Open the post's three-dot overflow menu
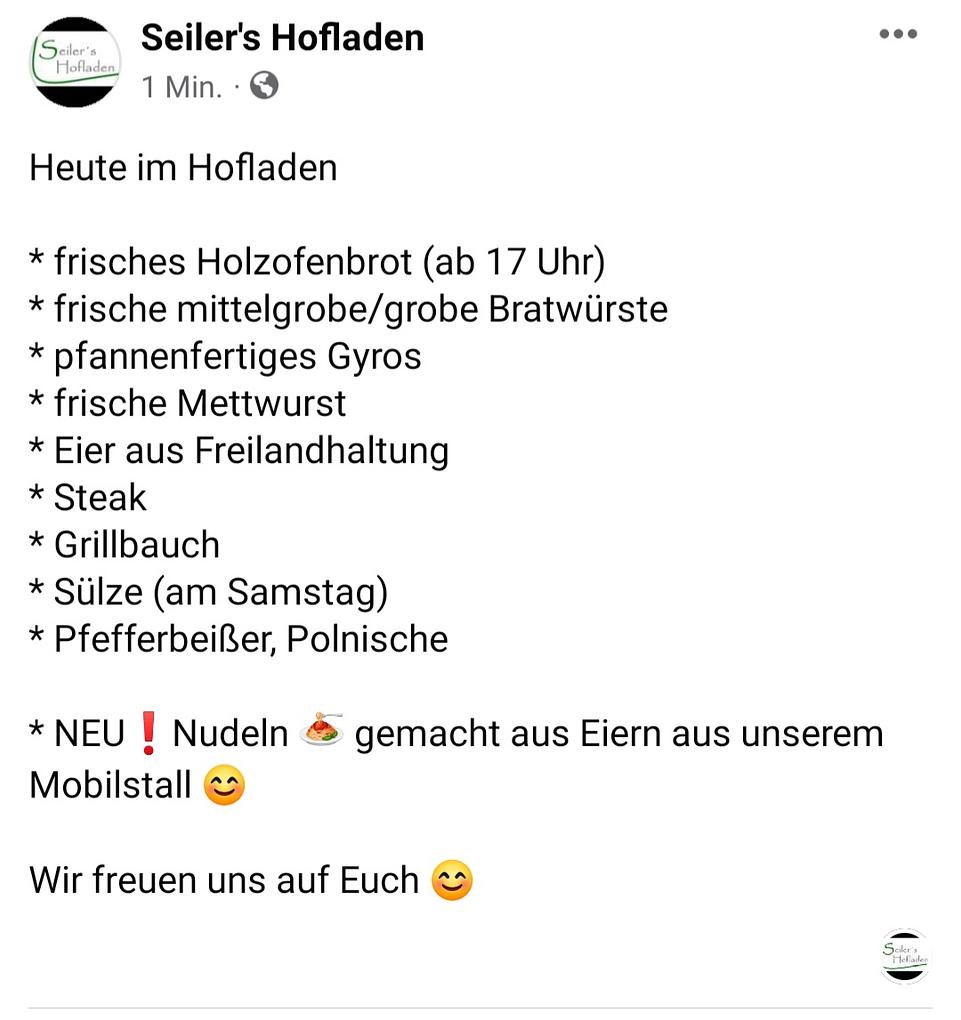The width and height of the screenshot is (961, 1020). [897, 35]
